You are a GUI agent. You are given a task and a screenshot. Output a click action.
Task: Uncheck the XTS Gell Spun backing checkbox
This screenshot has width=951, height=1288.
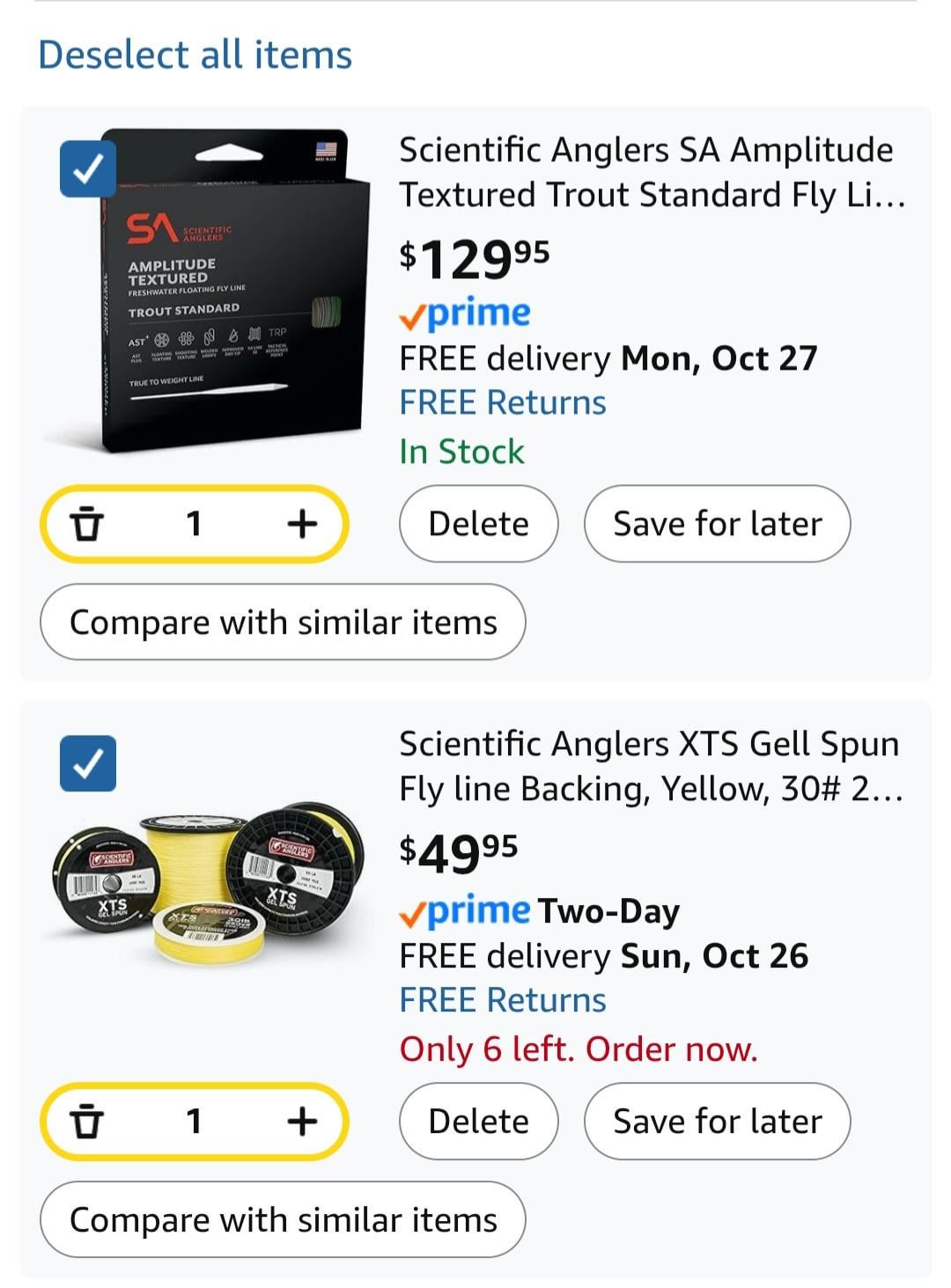pyautogui.click(x=88, y=763)
